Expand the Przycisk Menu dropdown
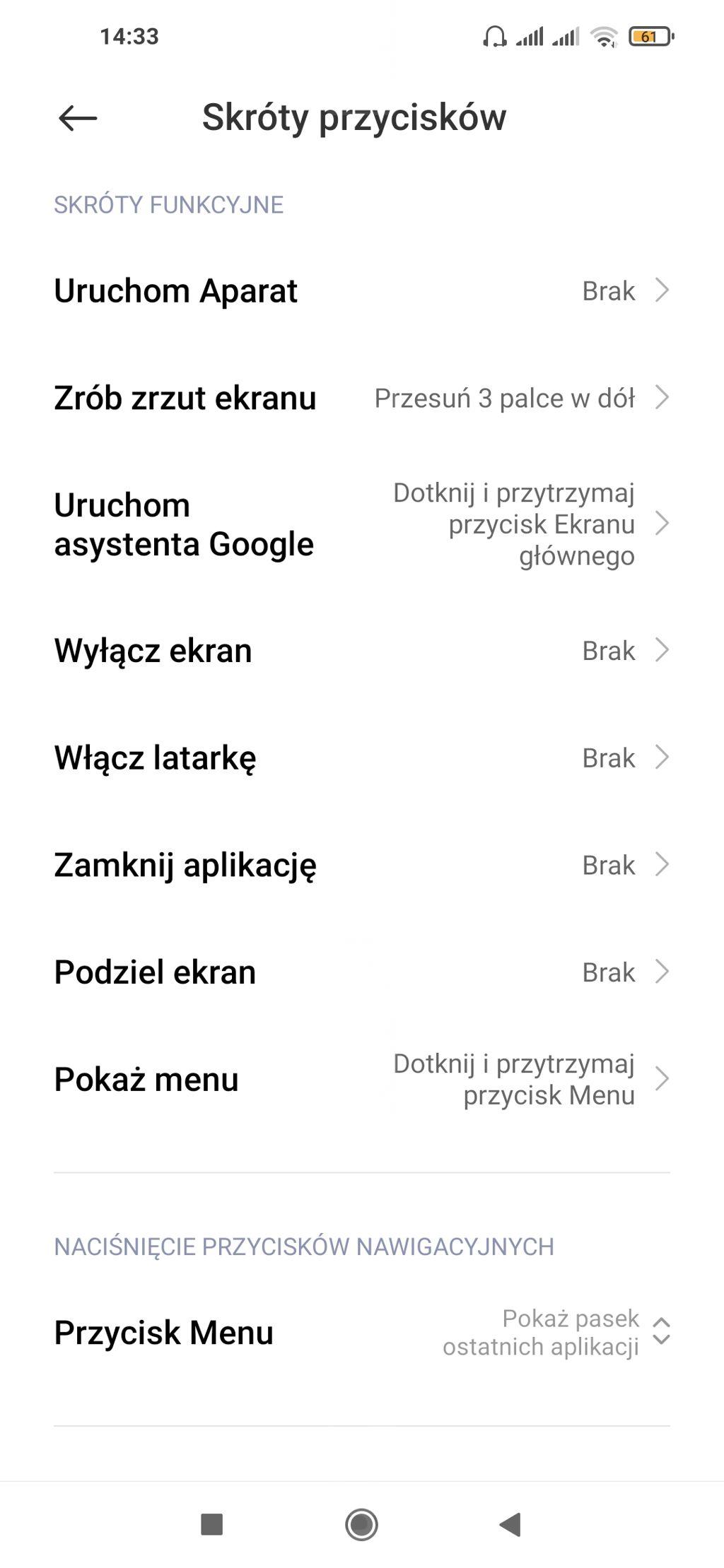 [660, 1332]
